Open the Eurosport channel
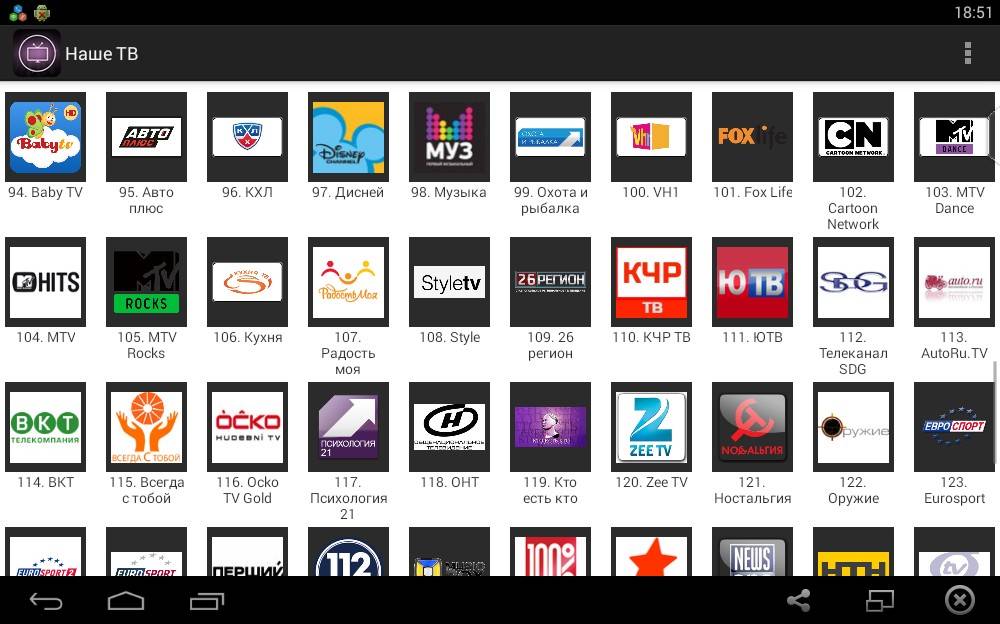 (954, 427)
